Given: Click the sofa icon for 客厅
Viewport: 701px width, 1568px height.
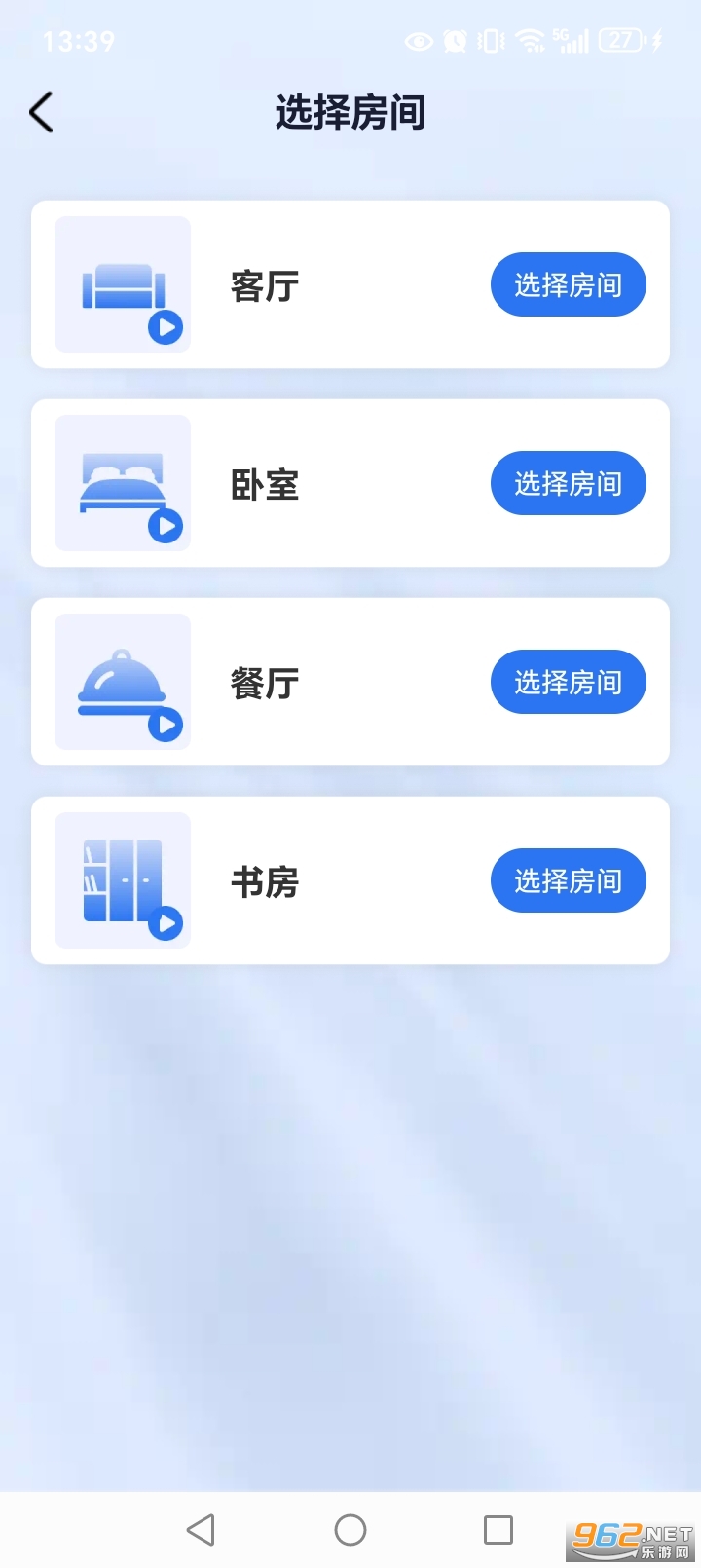Looking at the screenshot, I should pos(122,282).
